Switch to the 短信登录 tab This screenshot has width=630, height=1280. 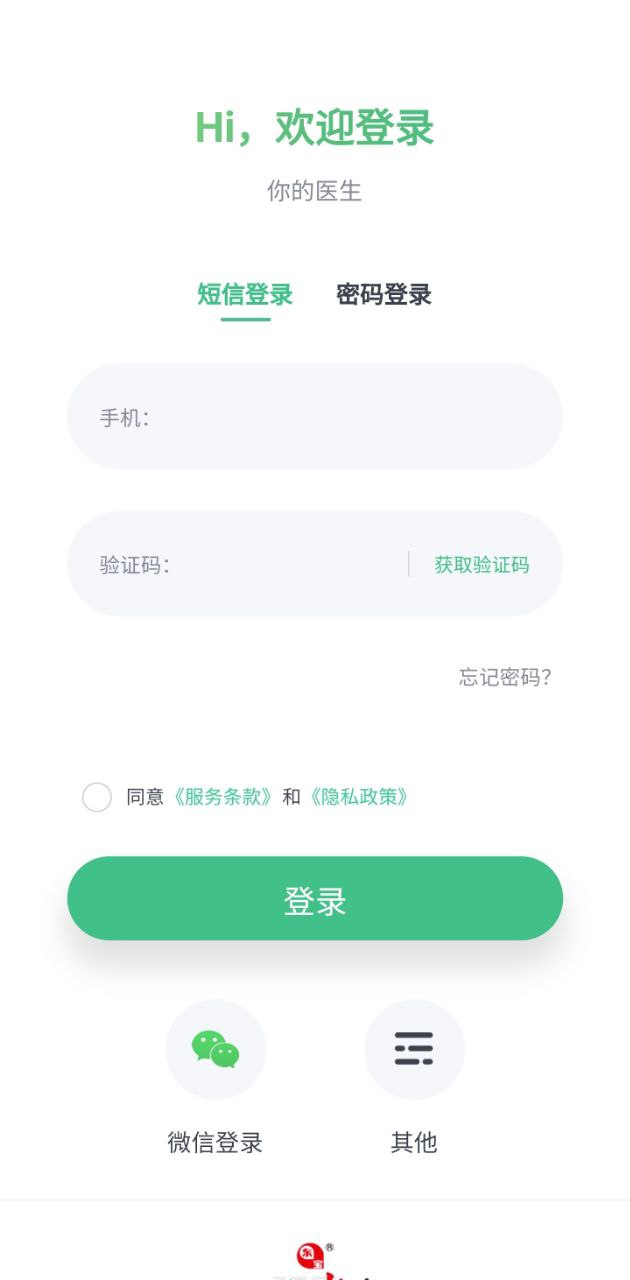[x=245, y=295]
